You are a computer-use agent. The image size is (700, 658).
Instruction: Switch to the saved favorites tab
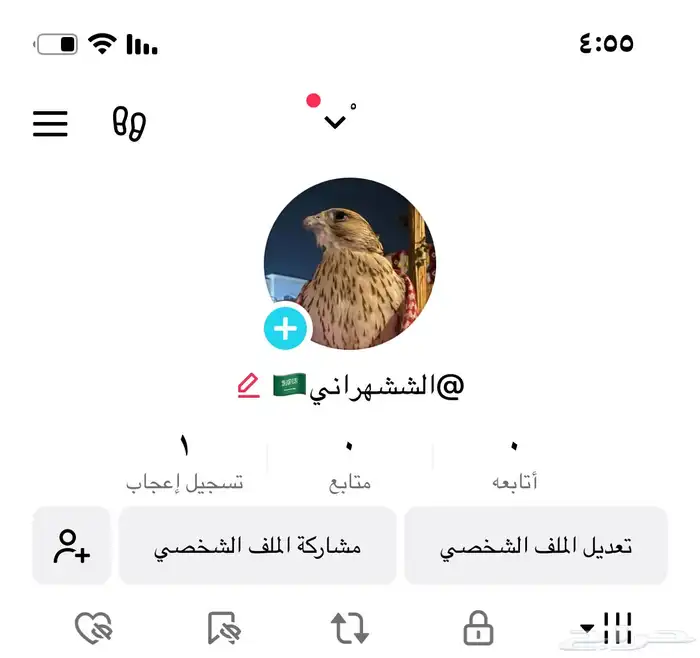224,628
